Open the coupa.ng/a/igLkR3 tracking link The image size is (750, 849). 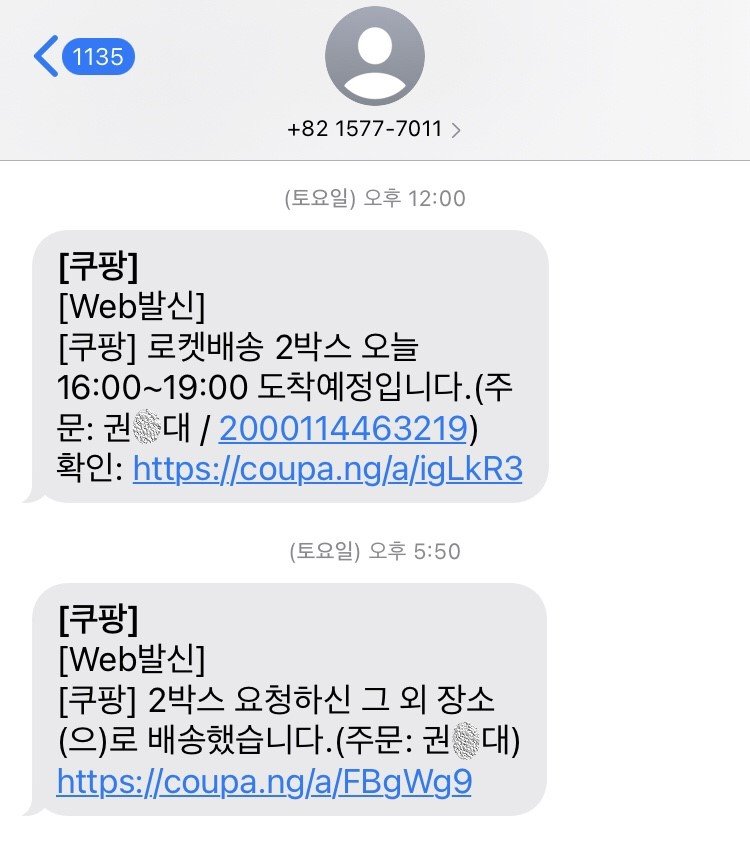(327, 468)
